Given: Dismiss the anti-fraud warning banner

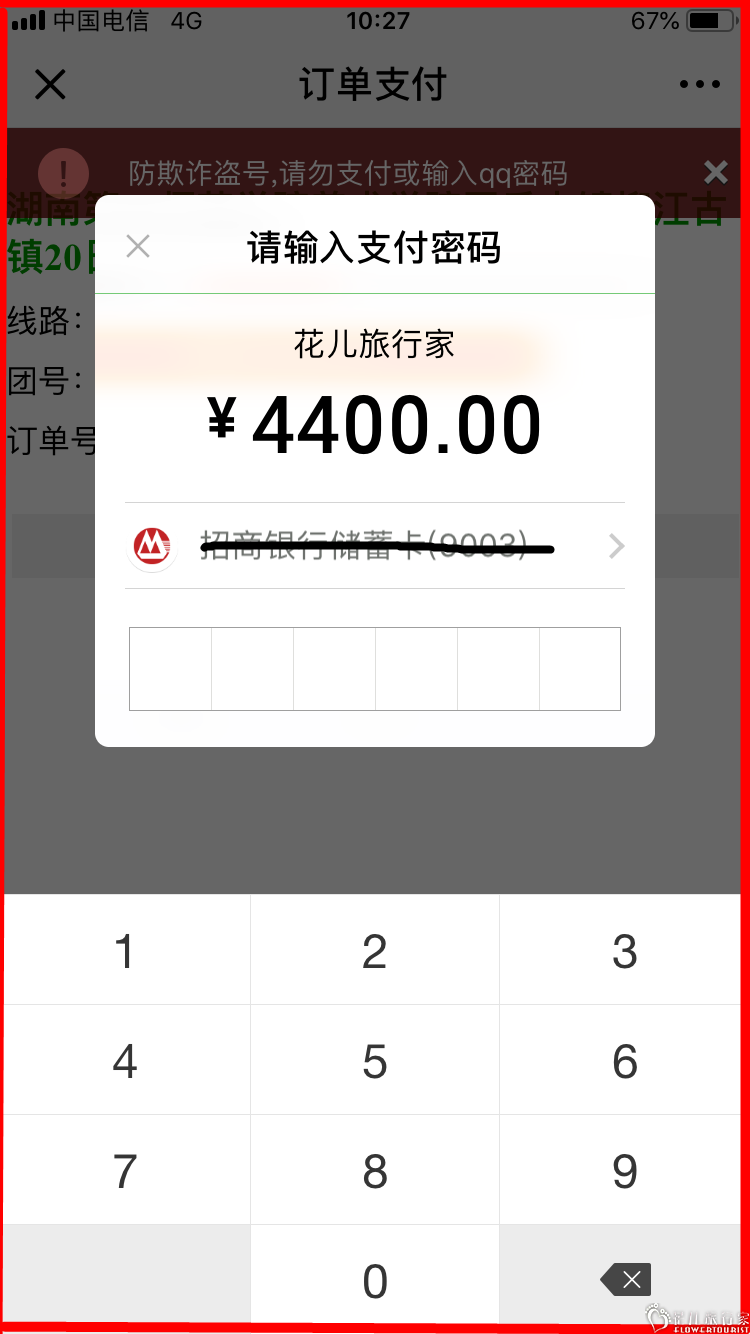Looking at the screenshot, I should [715, 172].
